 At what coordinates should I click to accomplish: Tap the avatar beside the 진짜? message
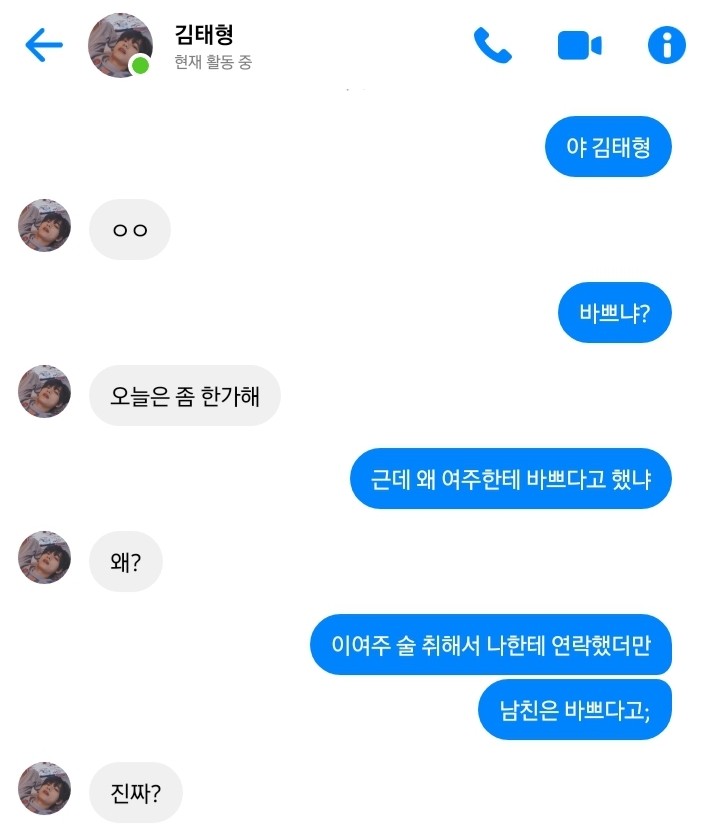(45, 788)
